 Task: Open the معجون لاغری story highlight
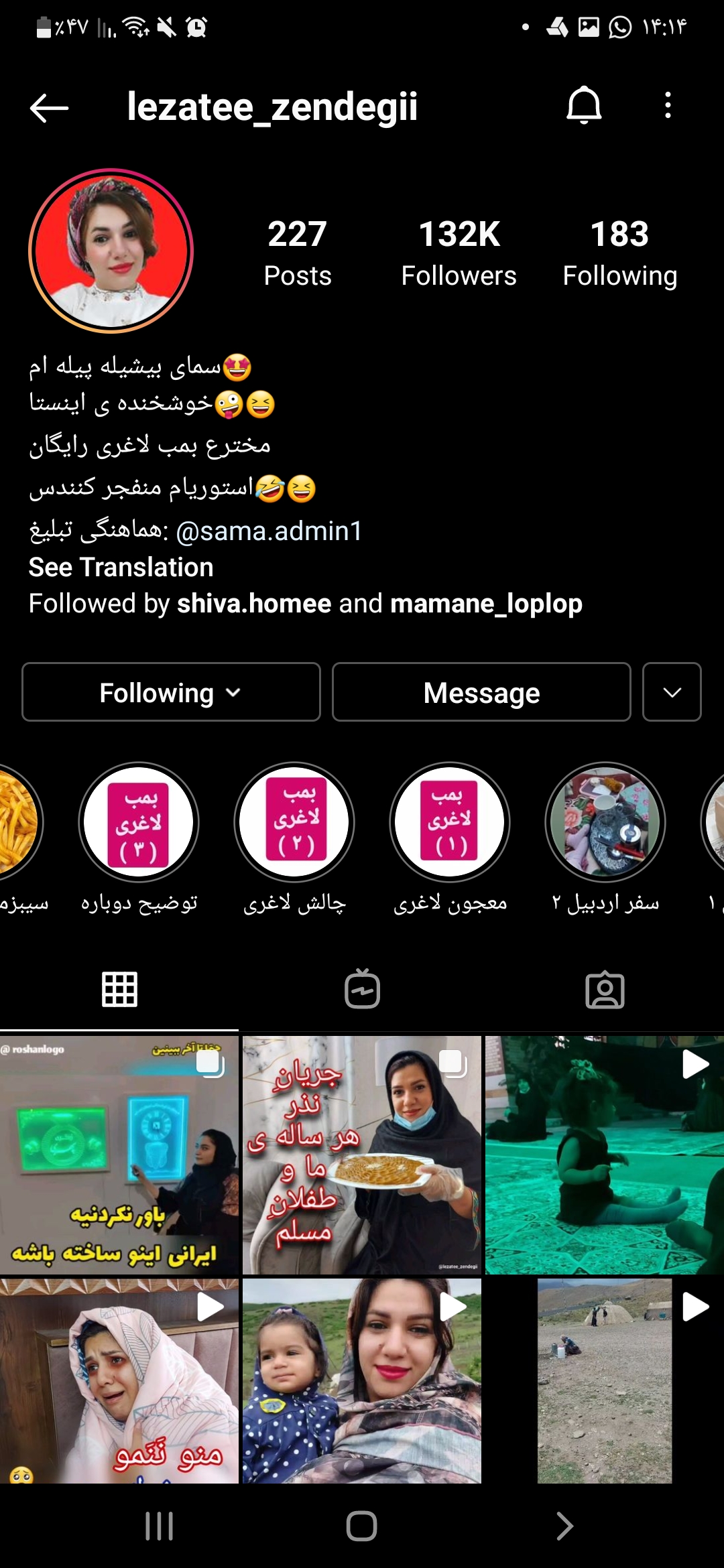pos(450,823)
